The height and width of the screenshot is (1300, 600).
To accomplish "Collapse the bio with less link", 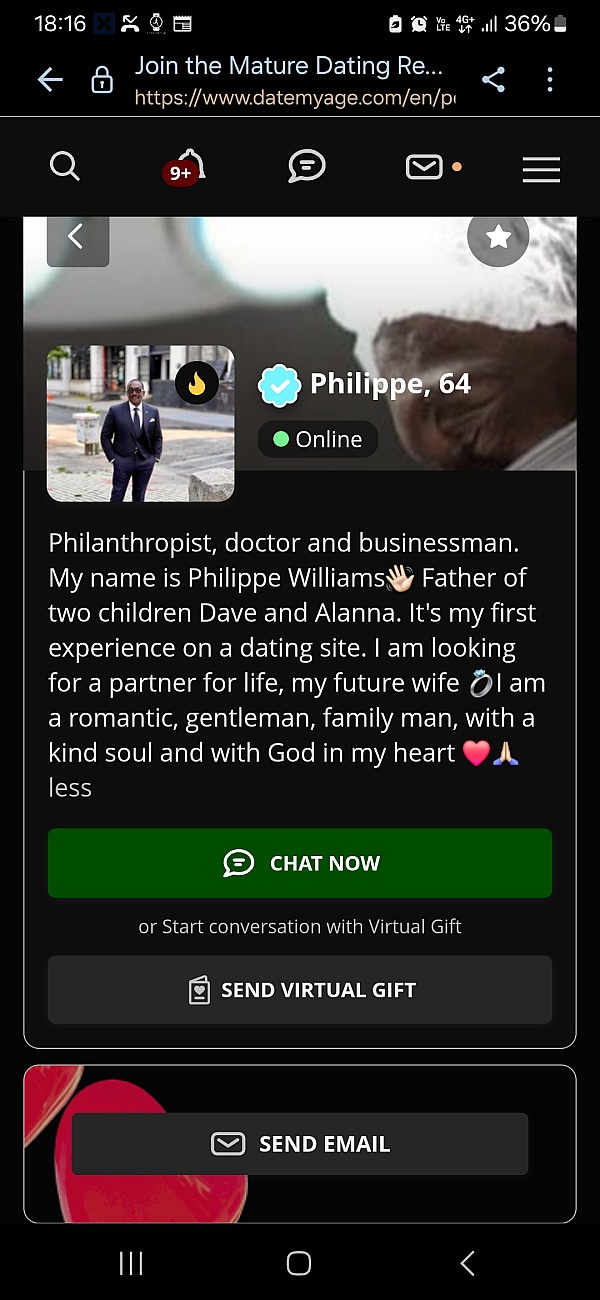I will (70, 788).
